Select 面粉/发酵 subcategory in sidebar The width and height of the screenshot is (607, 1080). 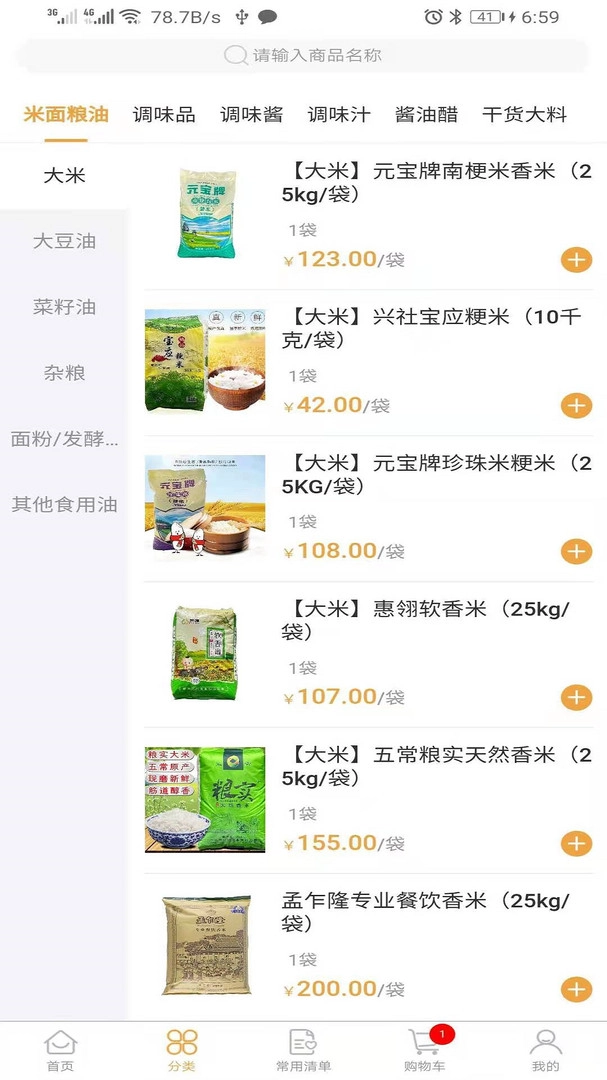tap(64, 439)
